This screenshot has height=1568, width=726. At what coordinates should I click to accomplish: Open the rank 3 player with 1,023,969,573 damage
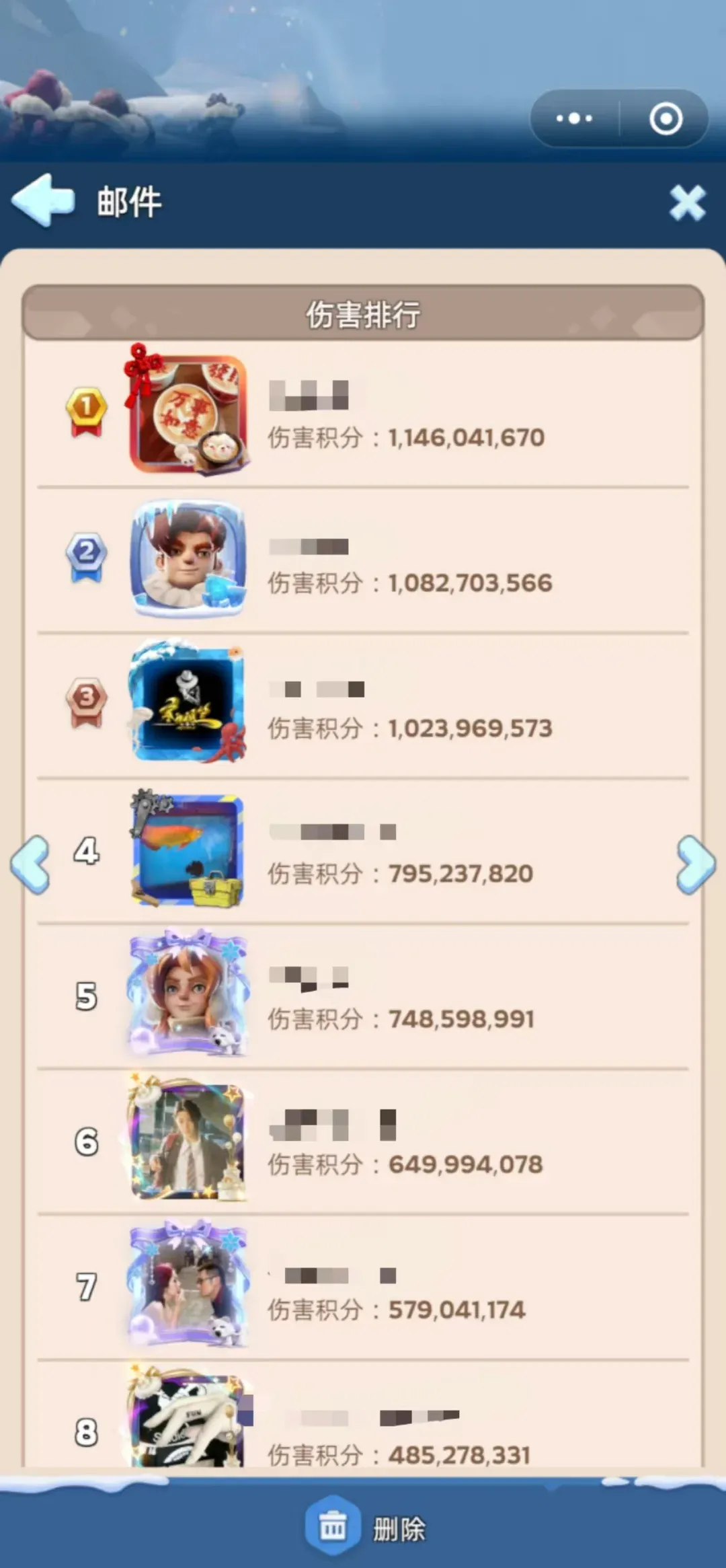pos(363,704)
